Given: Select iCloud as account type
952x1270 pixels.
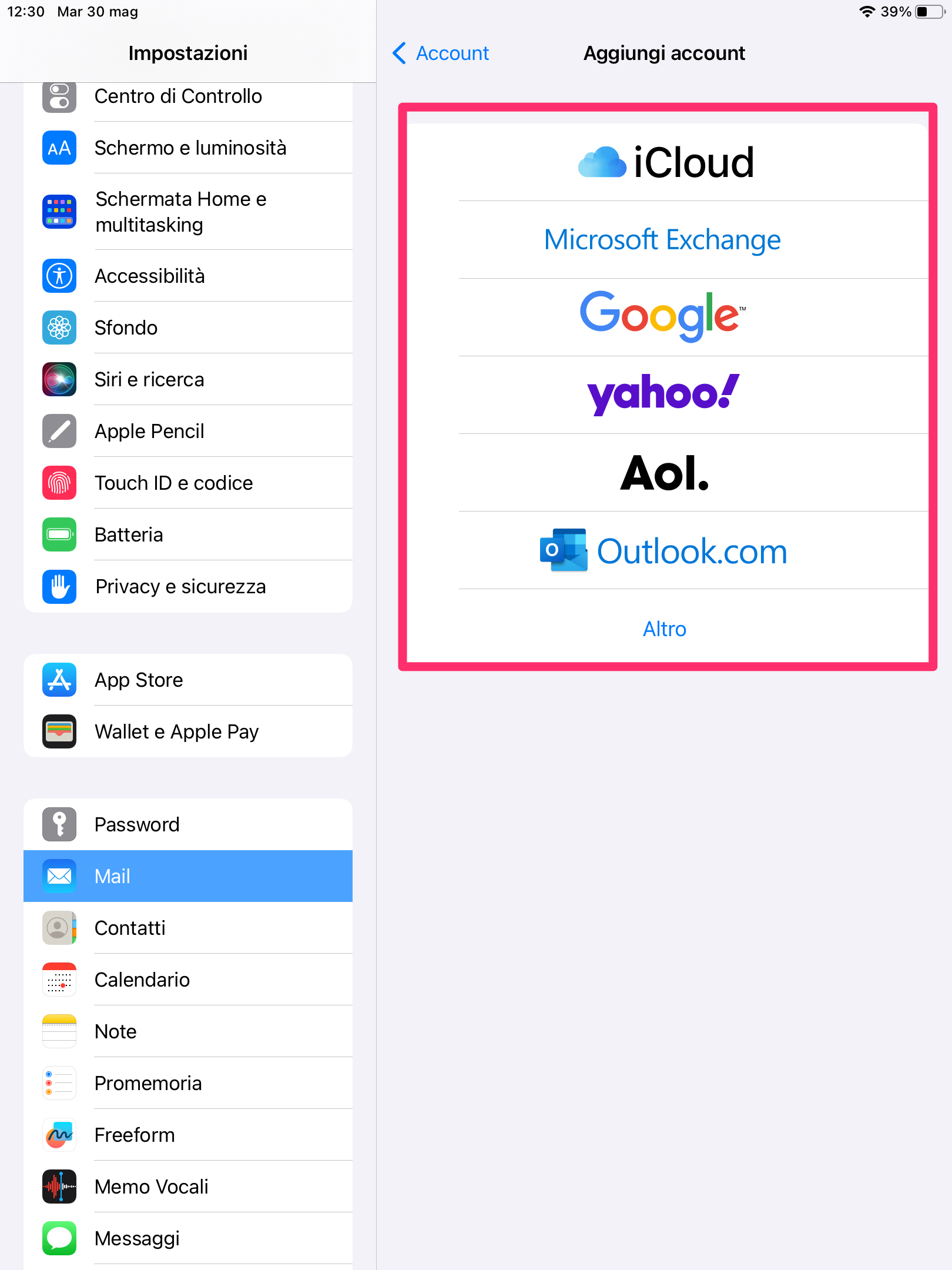Looking at the screenshot, I should (x=666, y=162).
